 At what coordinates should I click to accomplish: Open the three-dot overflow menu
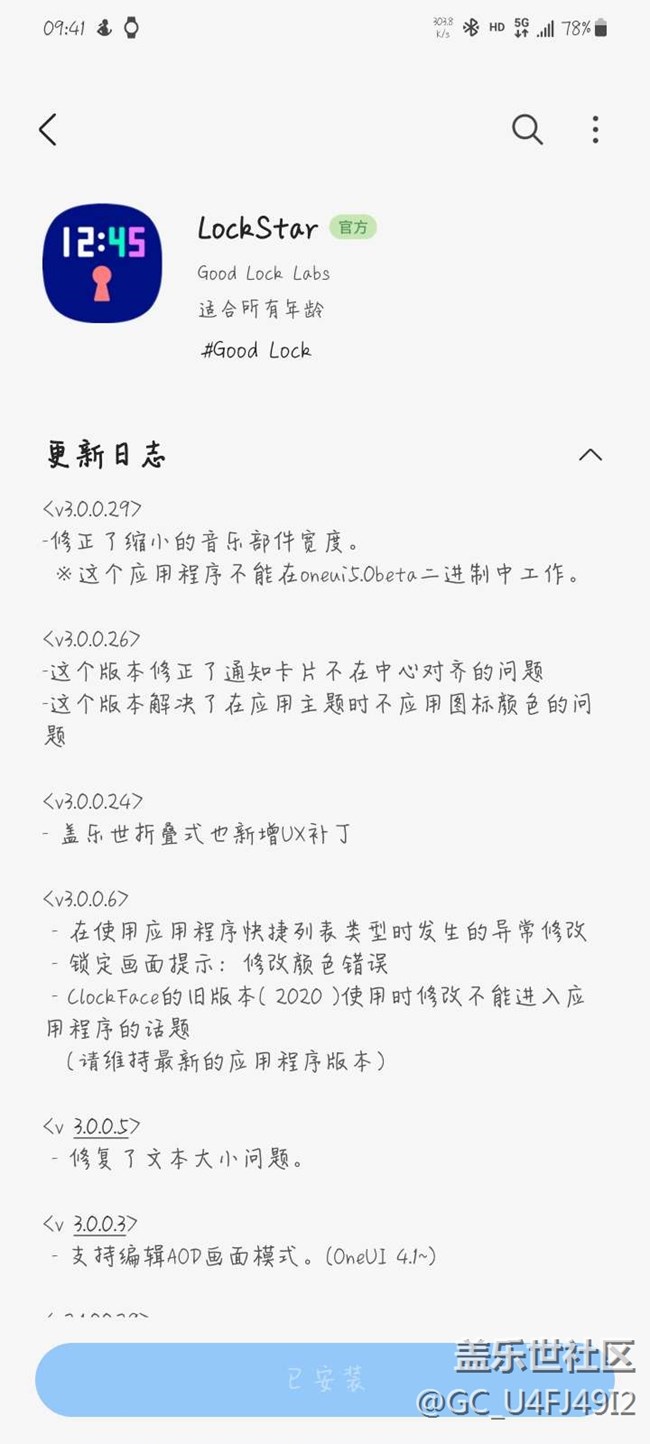(595, 130)
